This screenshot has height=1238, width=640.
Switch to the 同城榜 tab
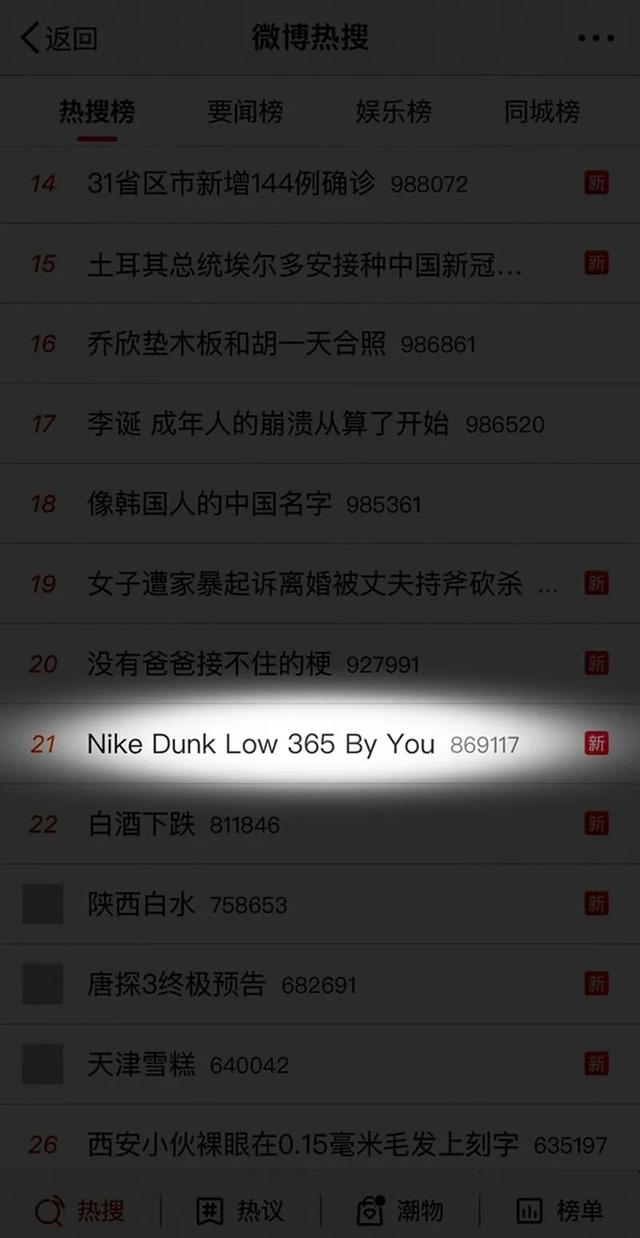(541, 111)
